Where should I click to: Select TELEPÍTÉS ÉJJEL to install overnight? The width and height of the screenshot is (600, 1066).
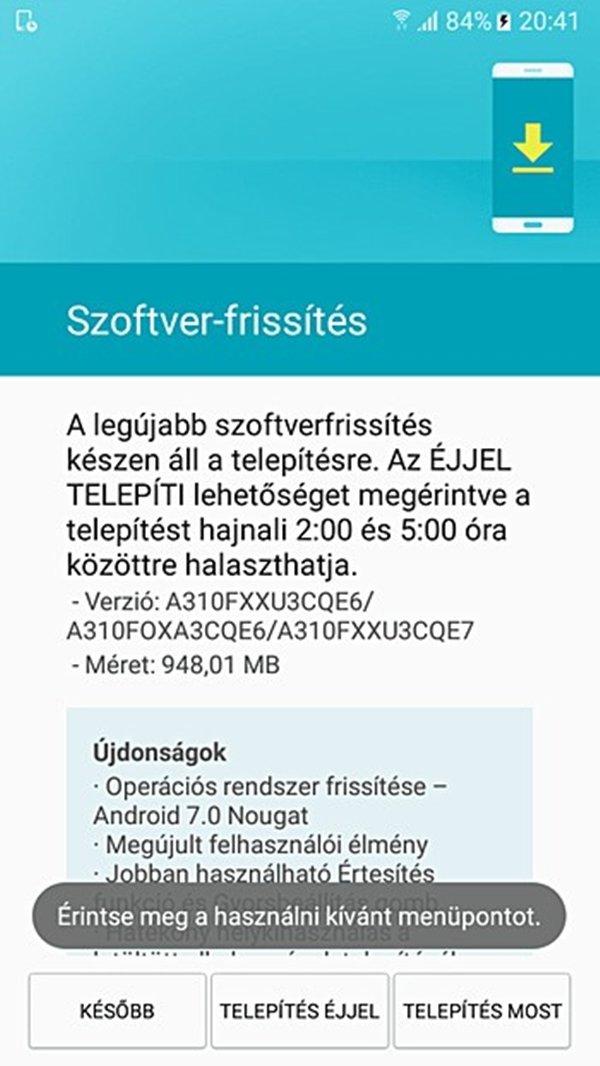pyautogui.click(x=300, y=1011)
